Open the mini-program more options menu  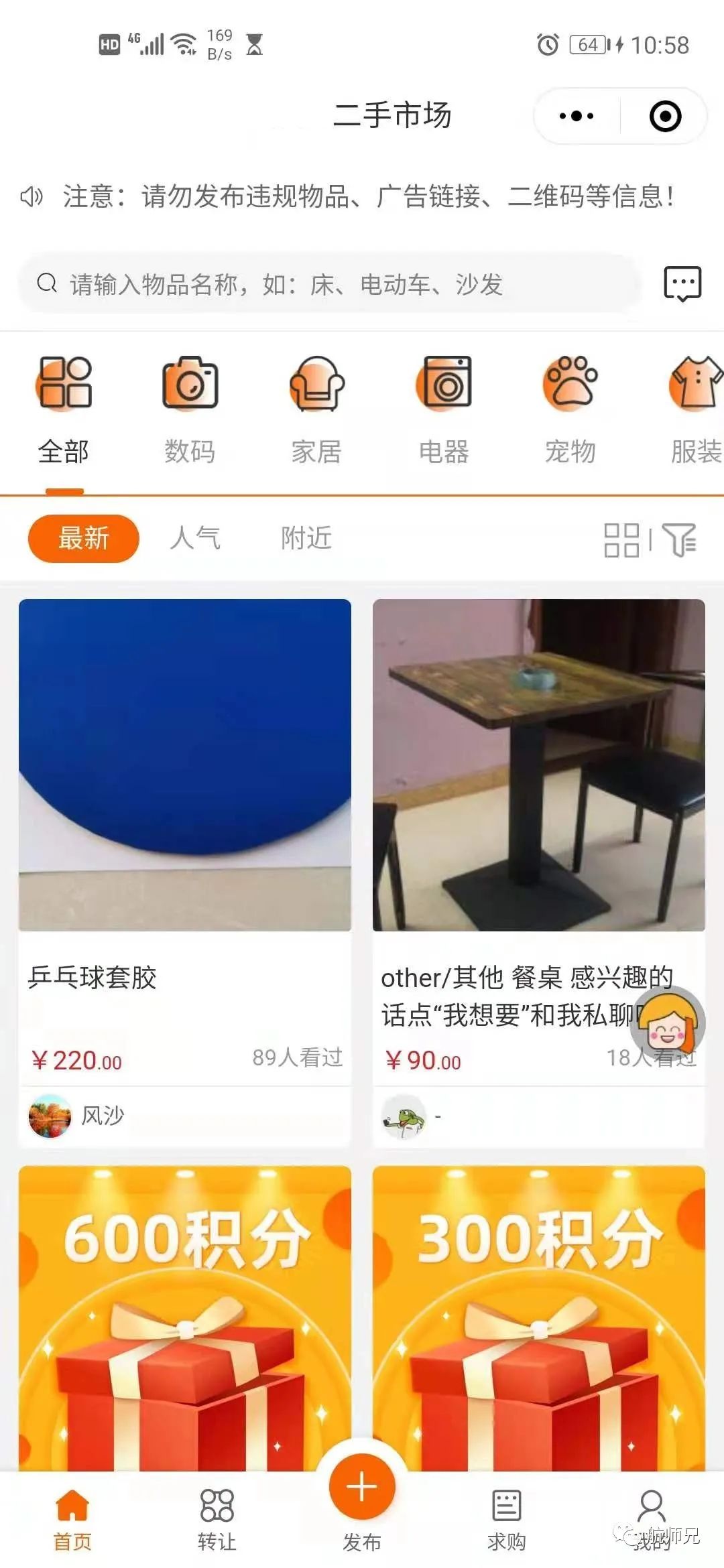(x=578, y=115)
